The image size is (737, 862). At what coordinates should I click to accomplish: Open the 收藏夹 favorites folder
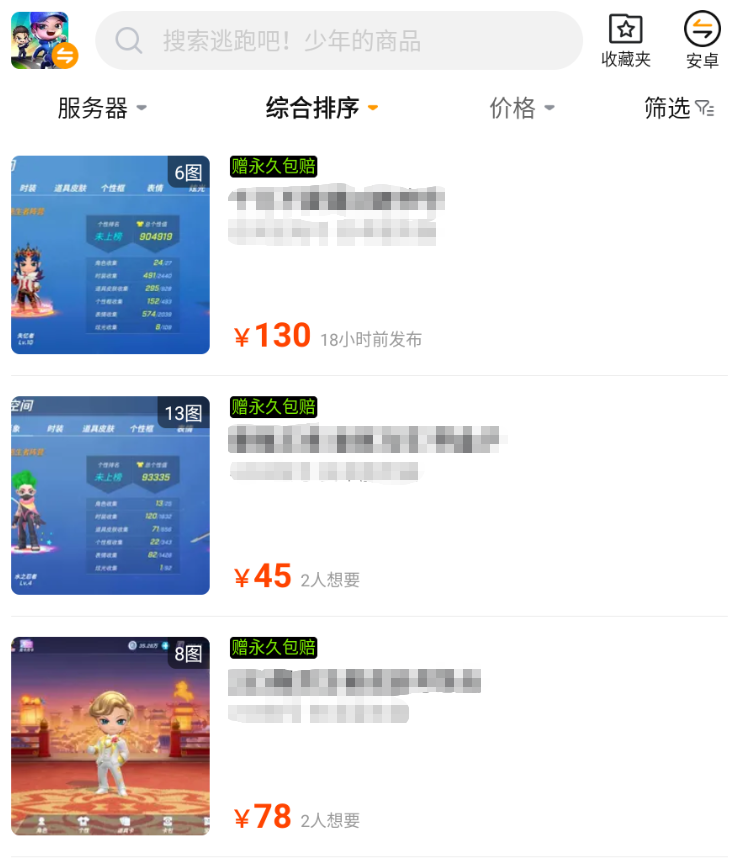point(626,41)
